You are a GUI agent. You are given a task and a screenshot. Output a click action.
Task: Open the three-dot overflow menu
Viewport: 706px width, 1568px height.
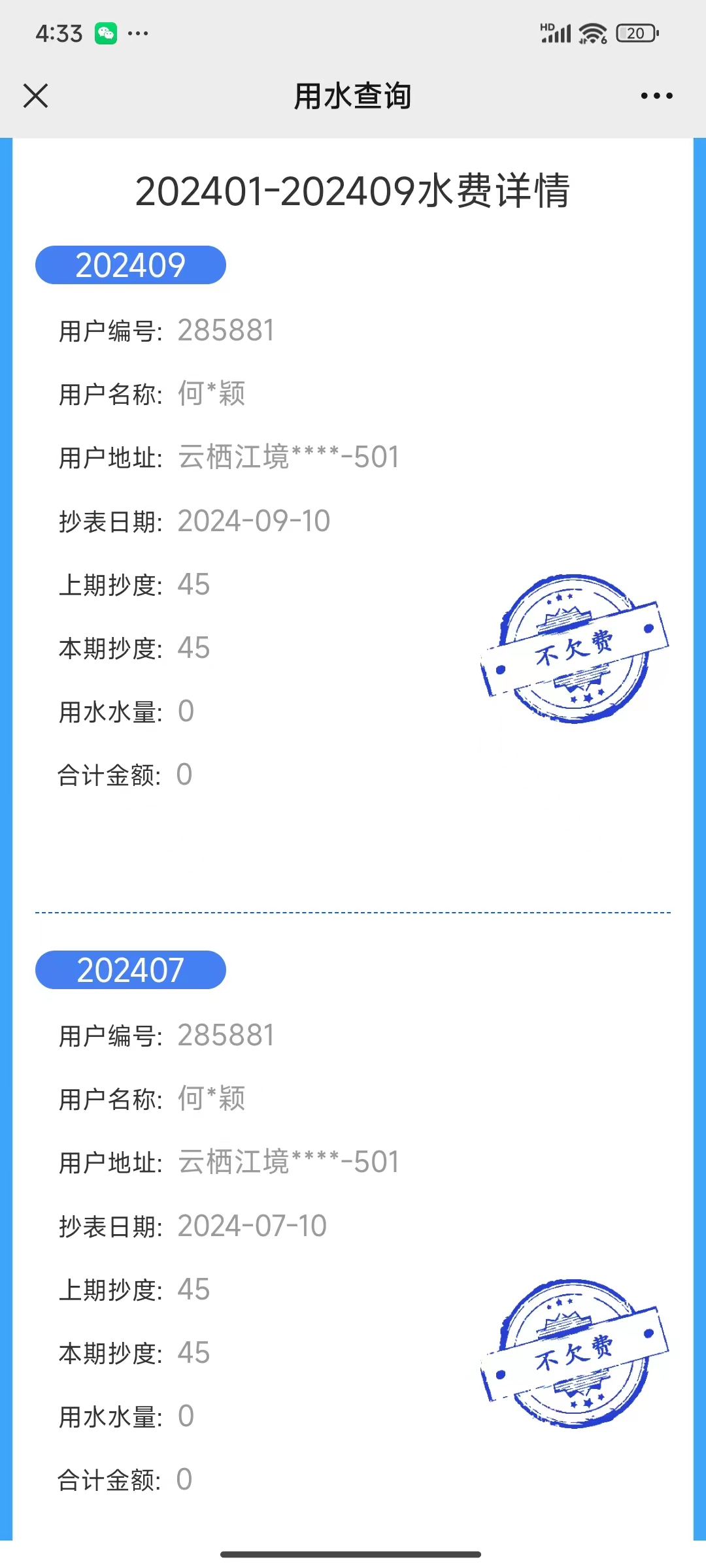656,96
